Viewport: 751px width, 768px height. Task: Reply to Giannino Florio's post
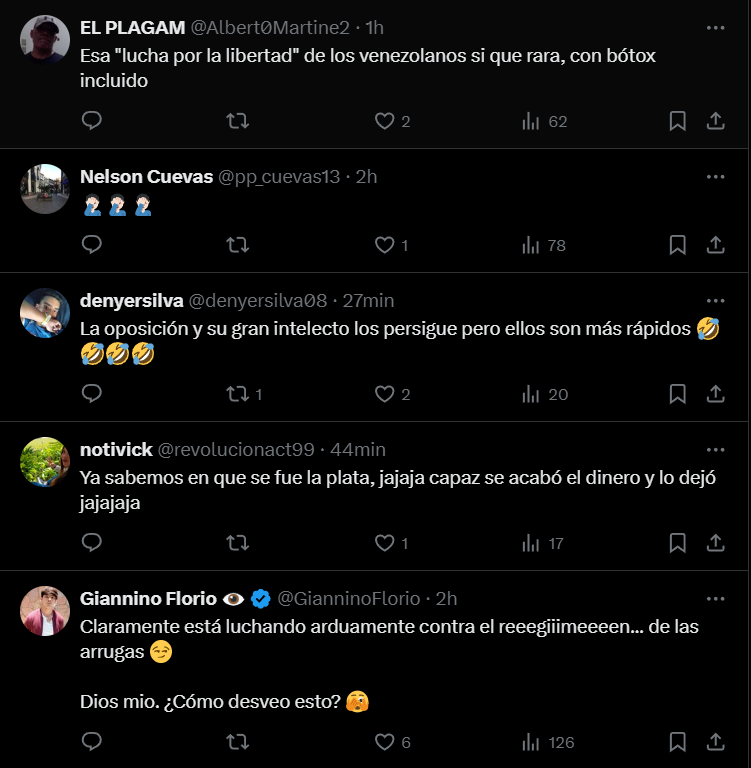click(x=91, y=742)
